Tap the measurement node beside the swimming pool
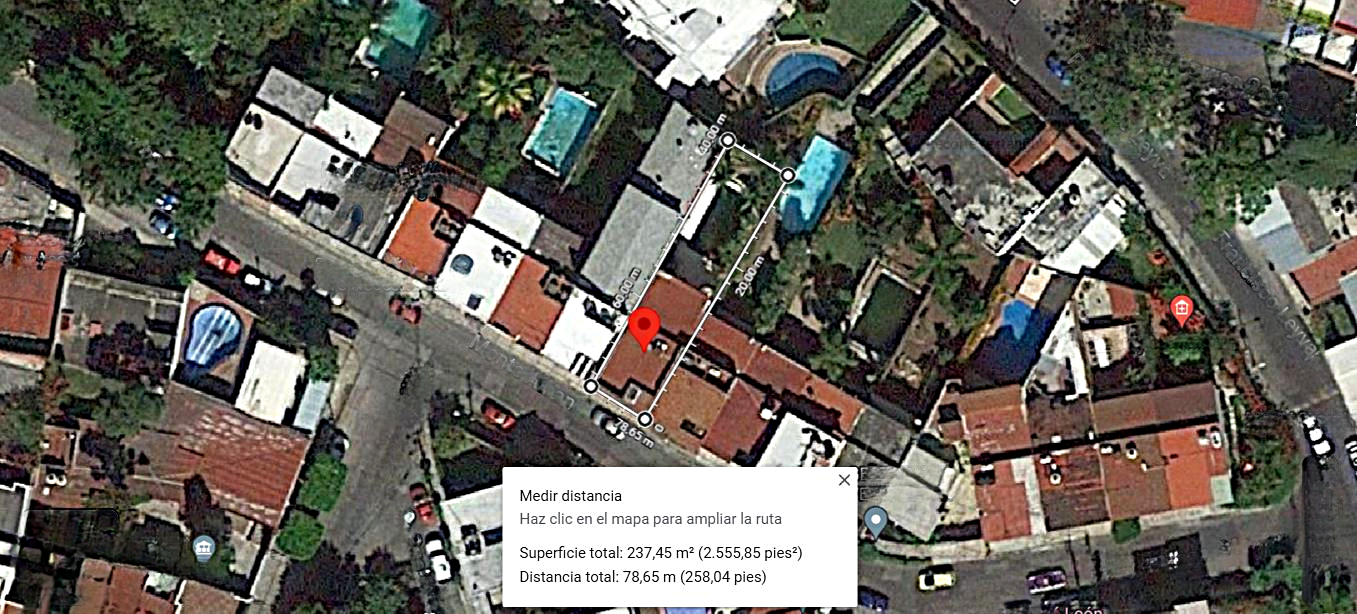 coord(788,175)
